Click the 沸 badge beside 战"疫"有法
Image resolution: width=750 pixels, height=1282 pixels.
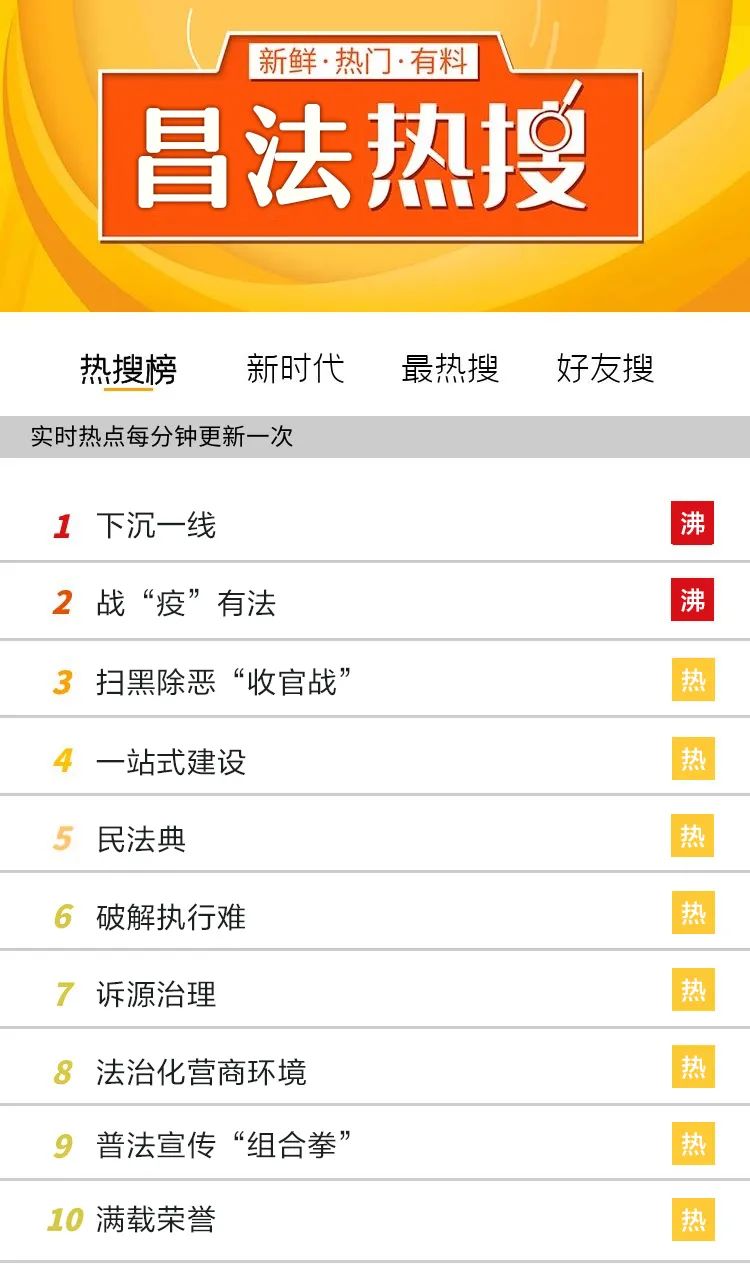click(x=692, y=600)
